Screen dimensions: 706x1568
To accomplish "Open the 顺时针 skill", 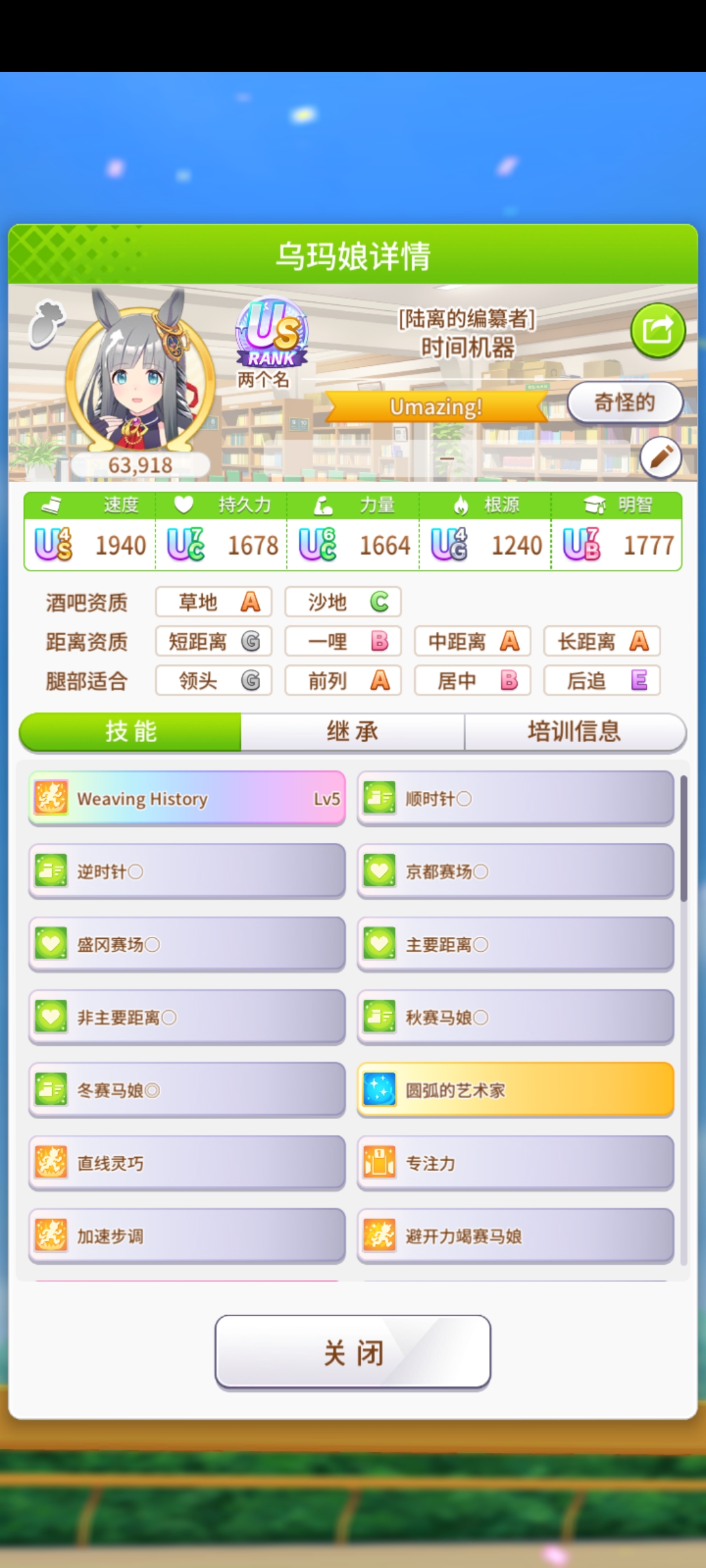I will pos(515,798).
